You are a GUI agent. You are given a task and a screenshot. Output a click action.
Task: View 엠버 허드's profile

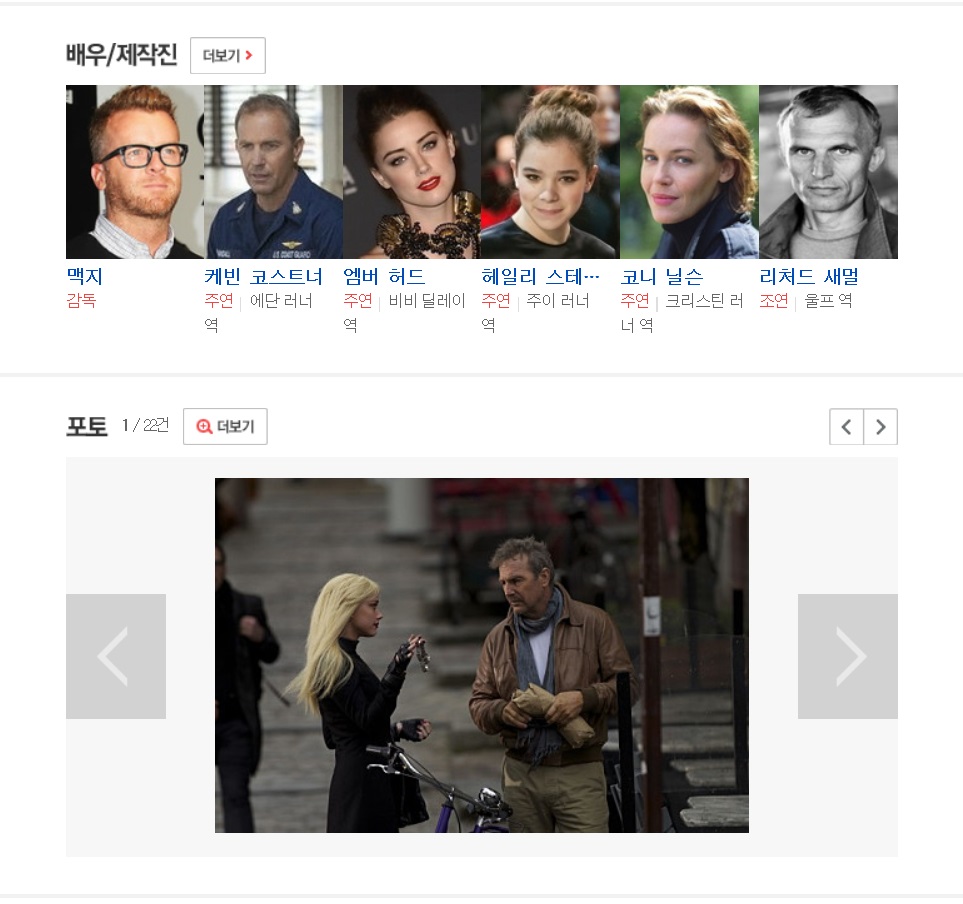[411, 172]
